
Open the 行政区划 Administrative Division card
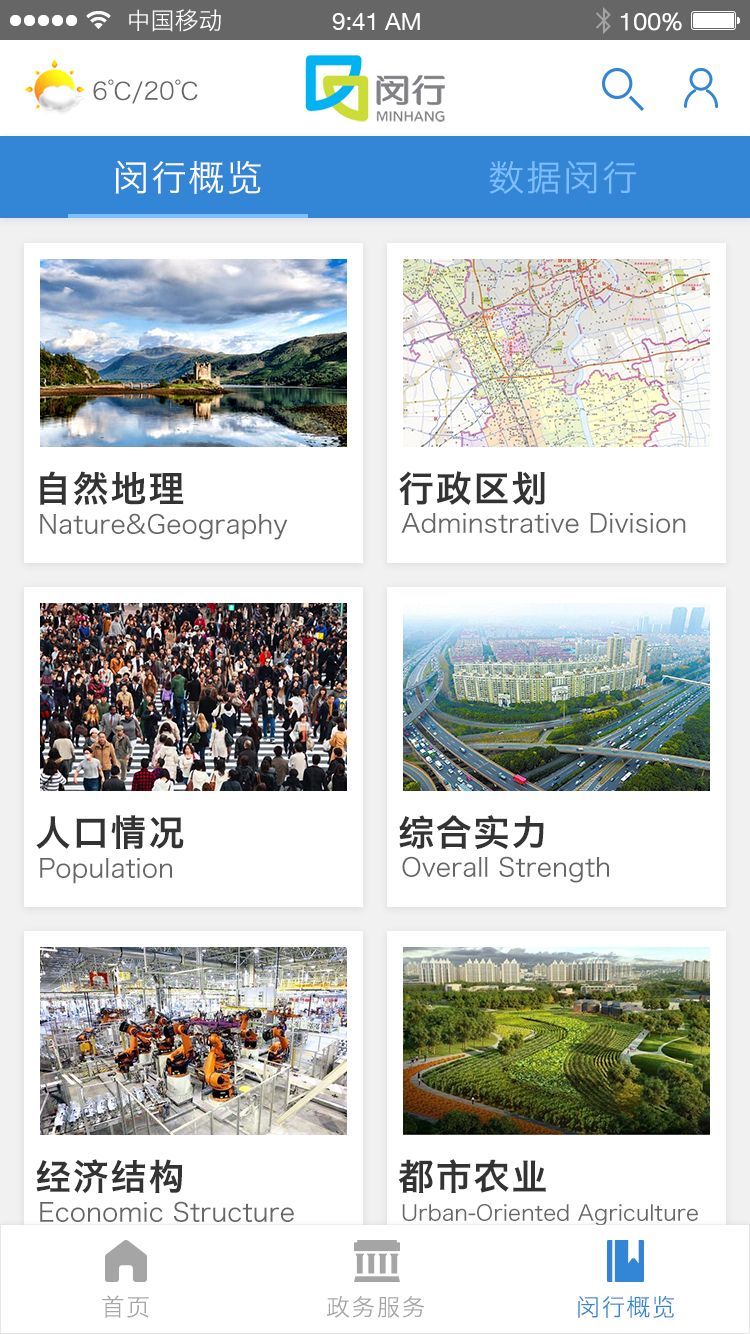point(556,402)
